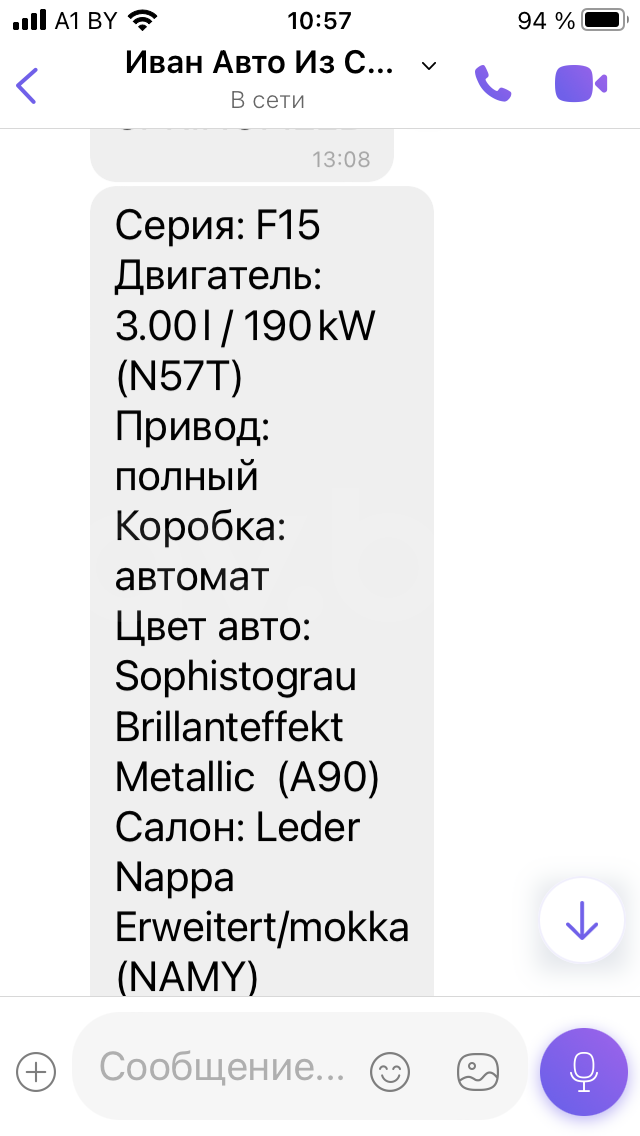Jump to the latest message with the down arrow
Viewport: 640px width, 1136px height.
581,920
